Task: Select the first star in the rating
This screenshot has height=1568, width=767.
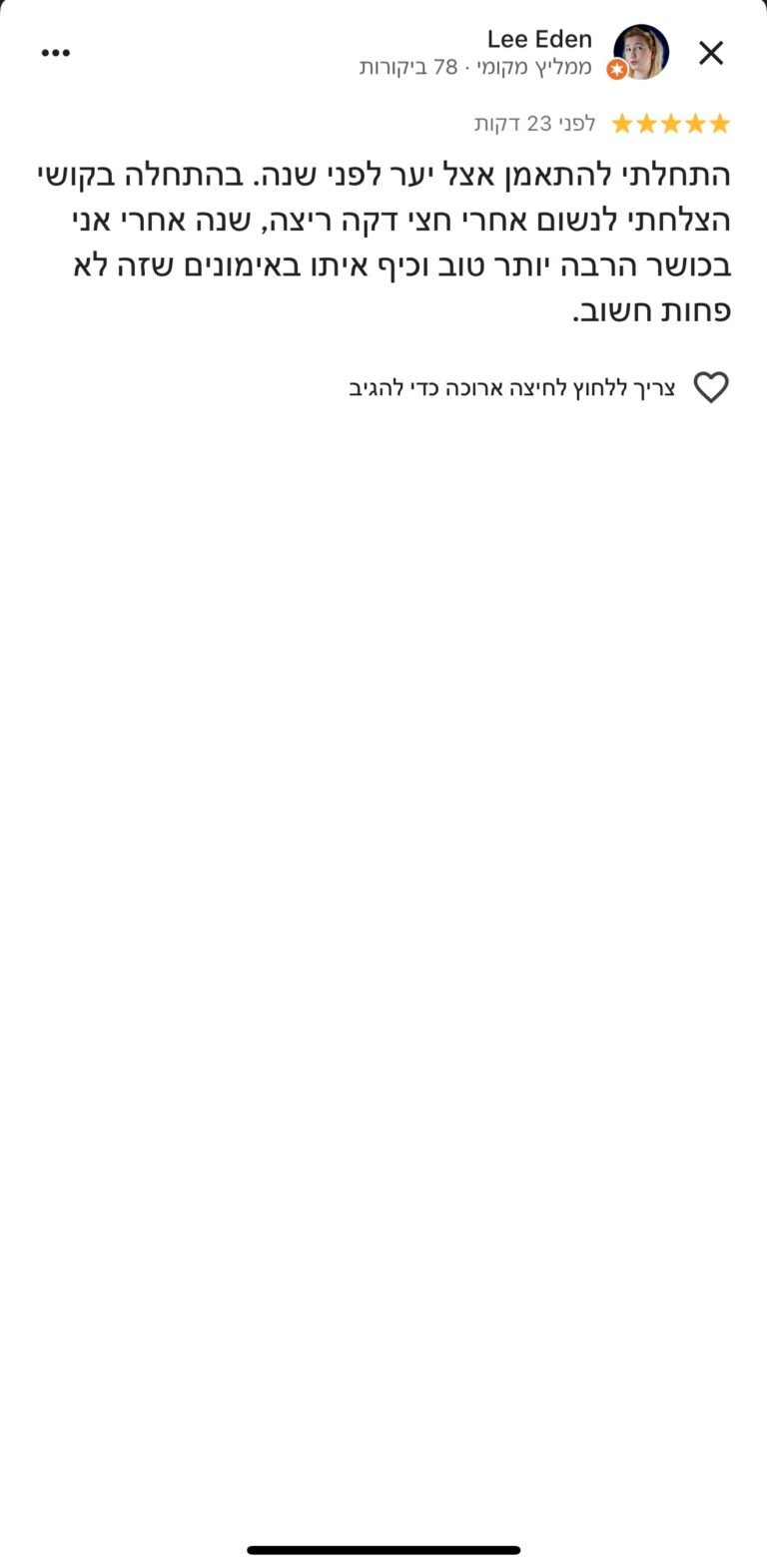Action: point(620,123)
